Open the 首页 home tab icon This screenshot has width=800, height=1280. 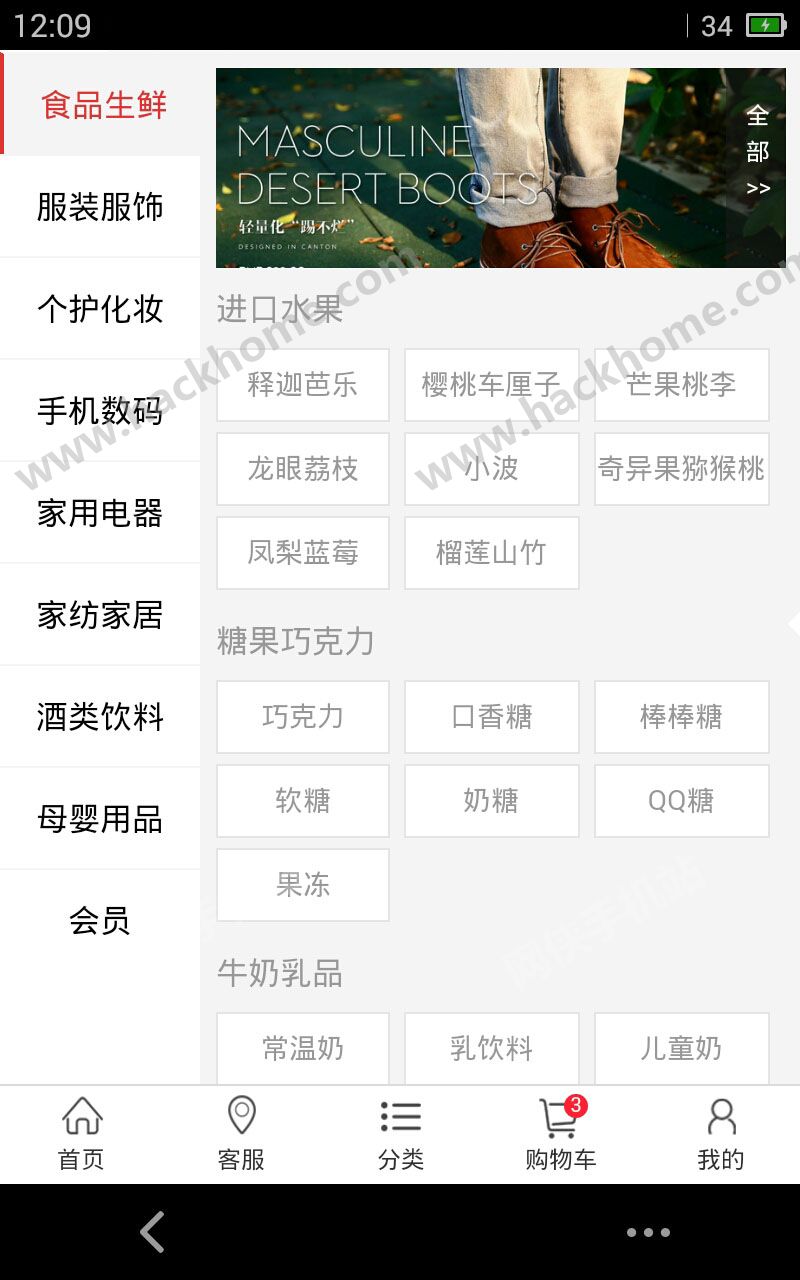80,1133
